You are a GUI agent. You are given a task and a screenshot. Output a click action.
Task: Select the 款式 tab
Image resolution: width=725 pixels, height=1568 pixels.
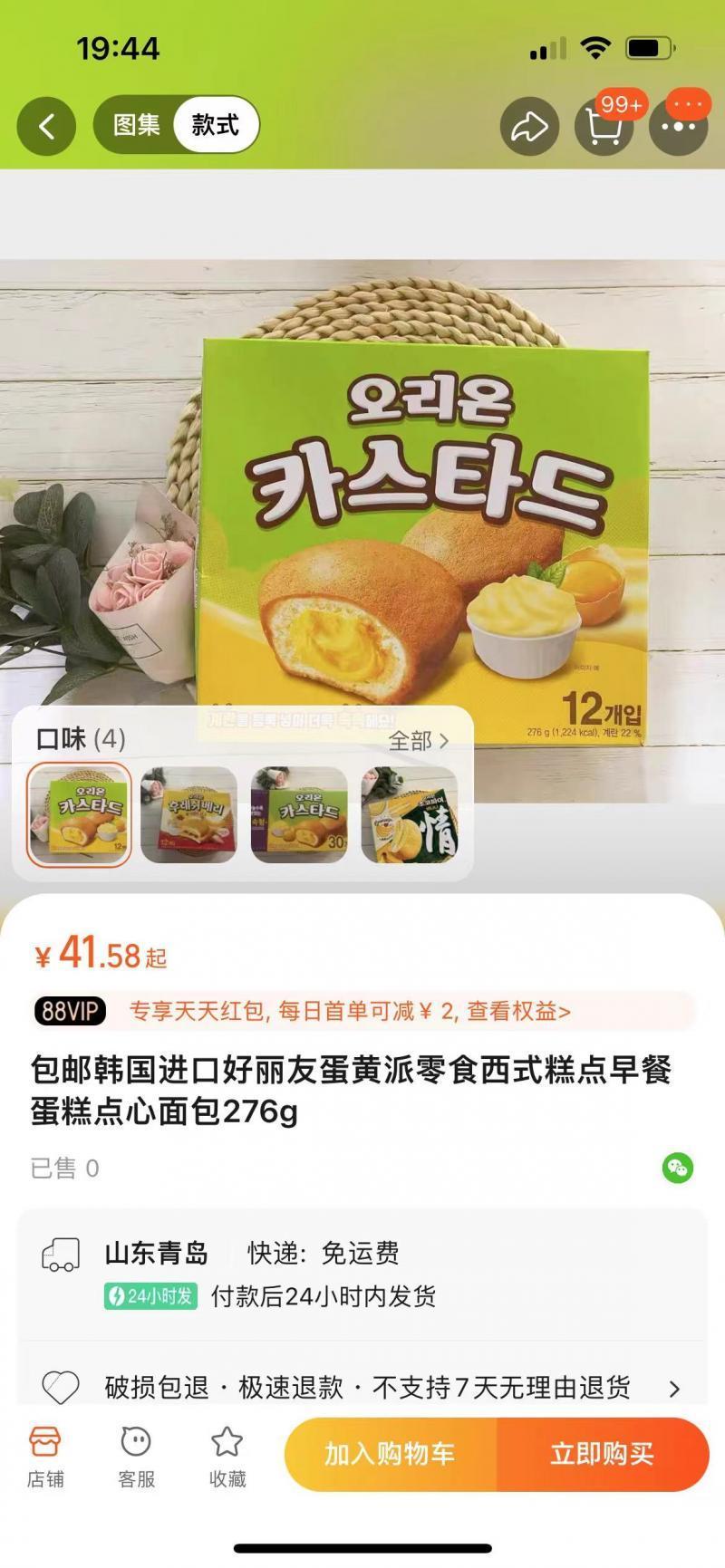pos(215,125)
